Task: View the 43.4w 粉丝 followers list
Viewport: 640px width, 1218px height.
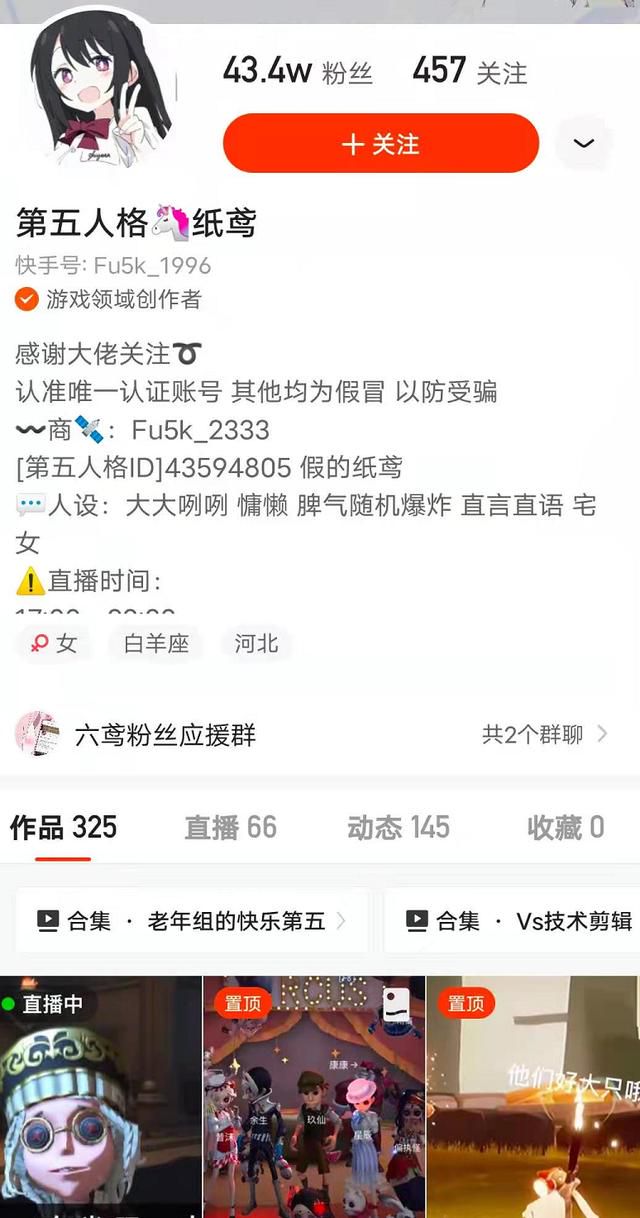Action: [297, 71]
